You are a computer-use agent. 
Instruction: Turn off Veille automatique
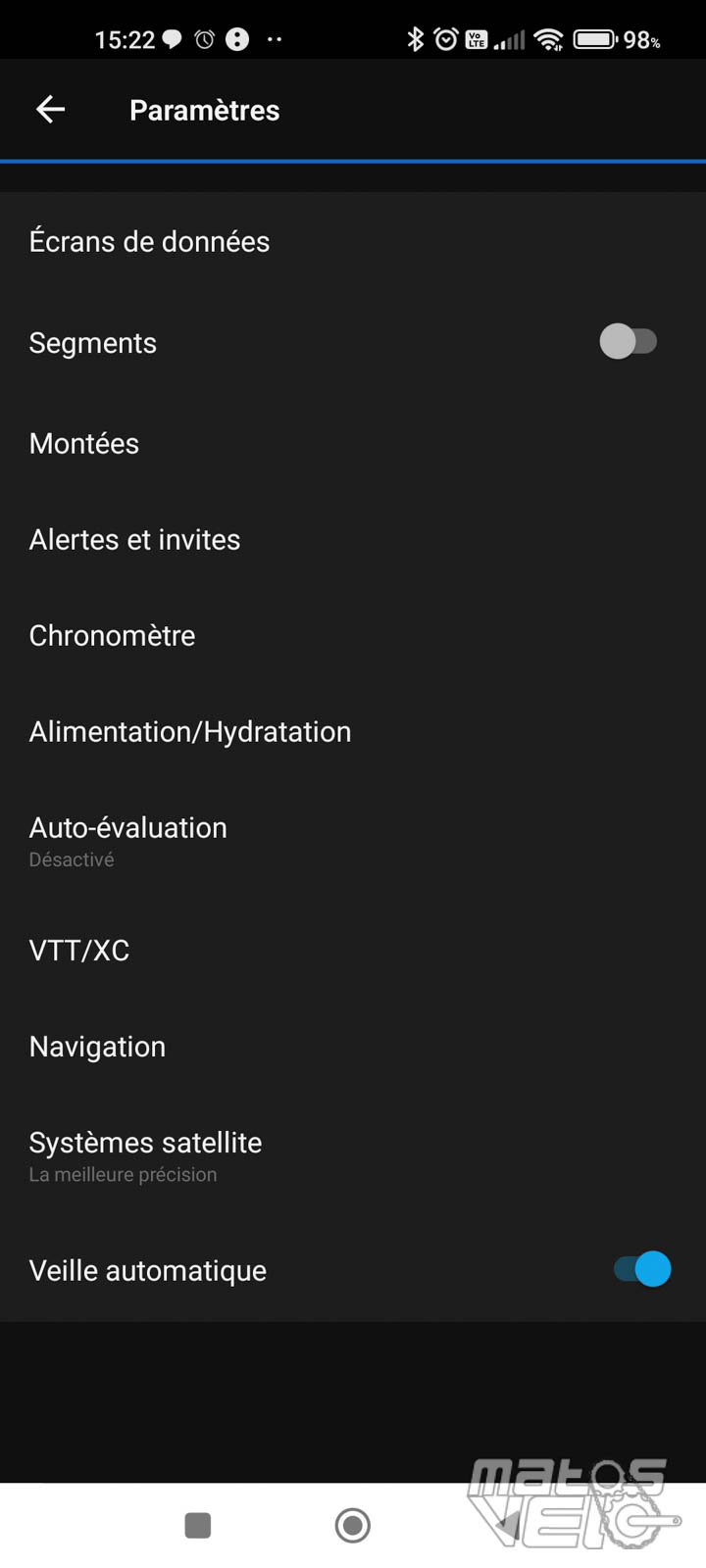coord(642,1269)
